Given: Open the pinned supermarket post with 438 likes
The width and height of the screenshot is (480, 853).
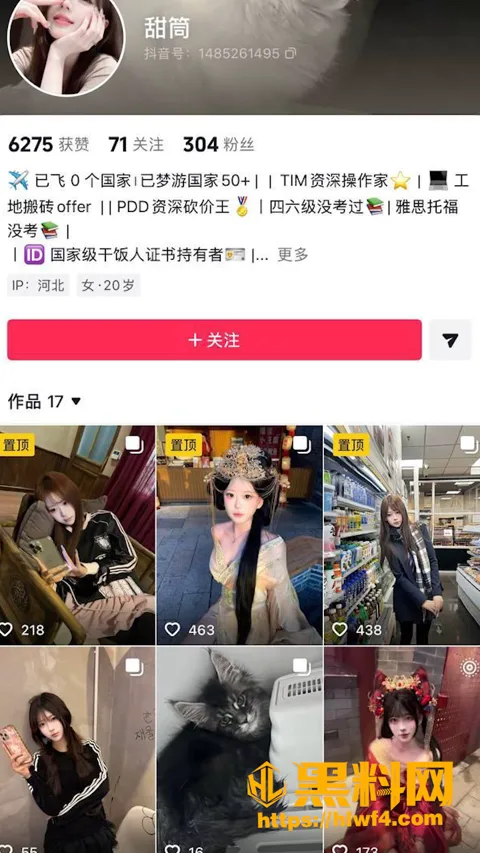Looking at the screenshot, I should pyautogui.click(x=402, y=535).
